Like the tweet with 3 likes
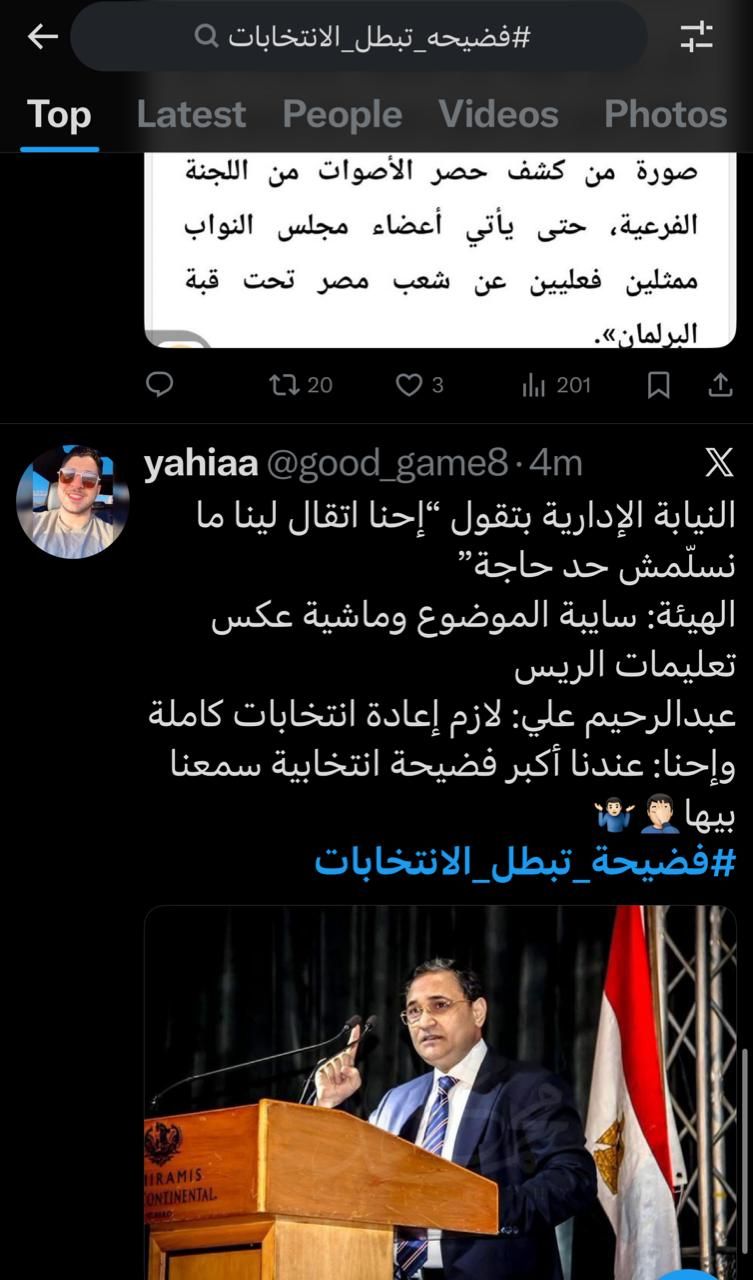Viewport: 753px width, 1280px height. 420,385
